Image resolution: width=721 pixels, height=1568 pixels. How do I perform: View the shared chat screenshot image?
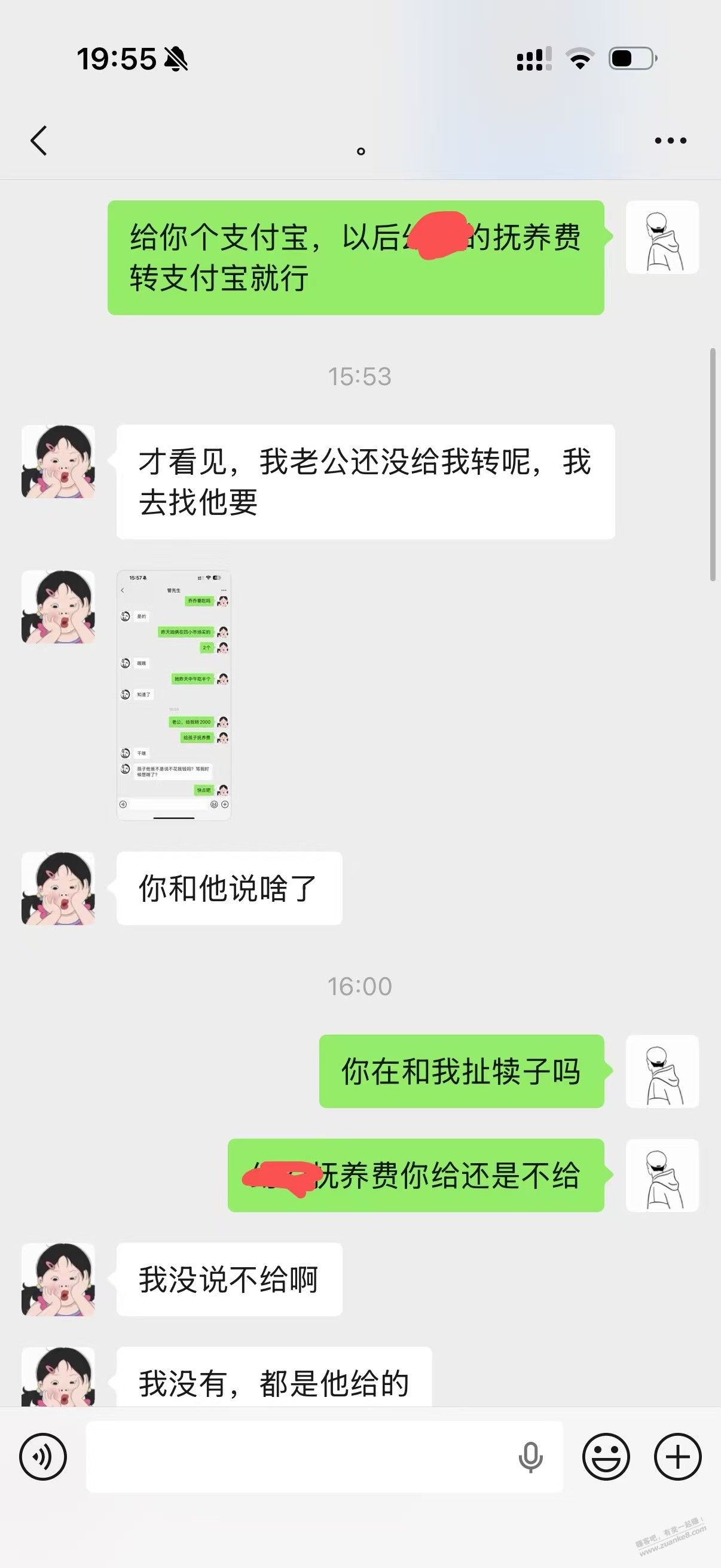tap(174, 695)
